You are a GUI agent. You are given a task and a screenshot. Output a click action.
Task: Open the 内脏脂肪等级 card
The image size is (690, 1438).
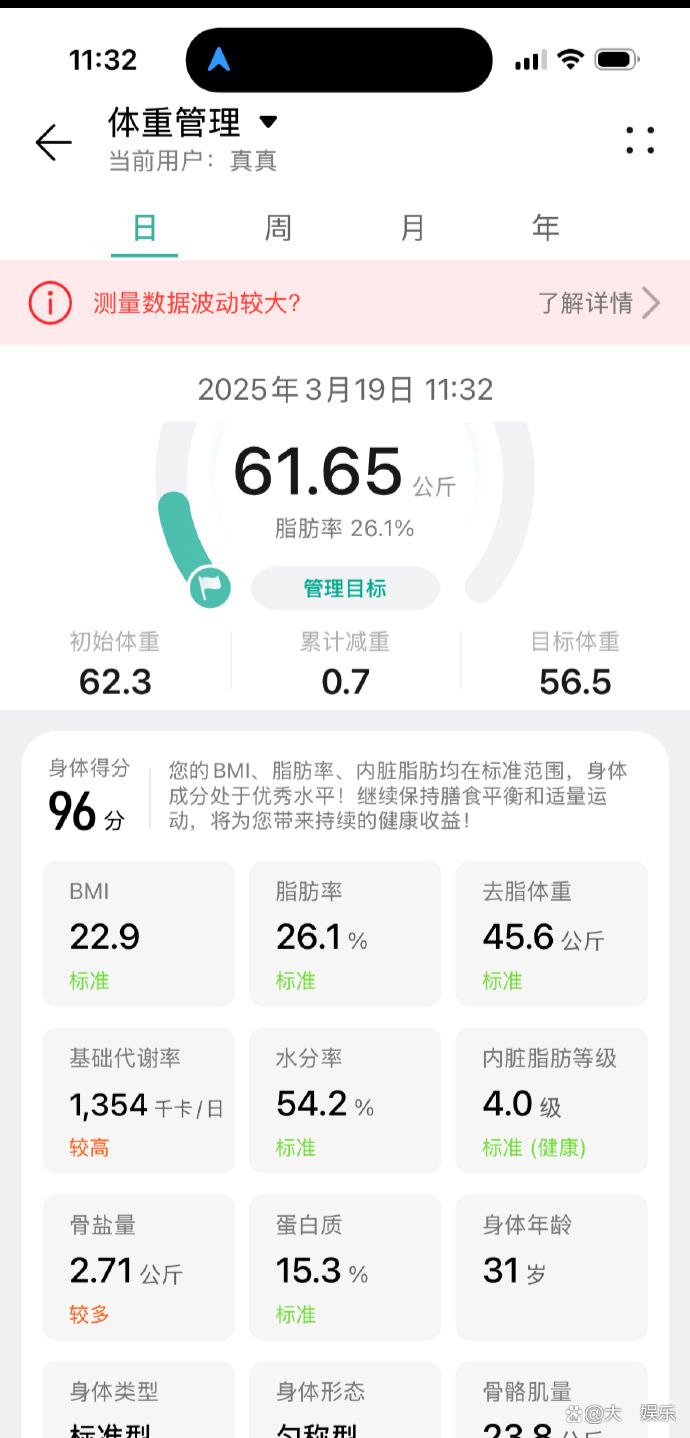tap(552, 1101)
